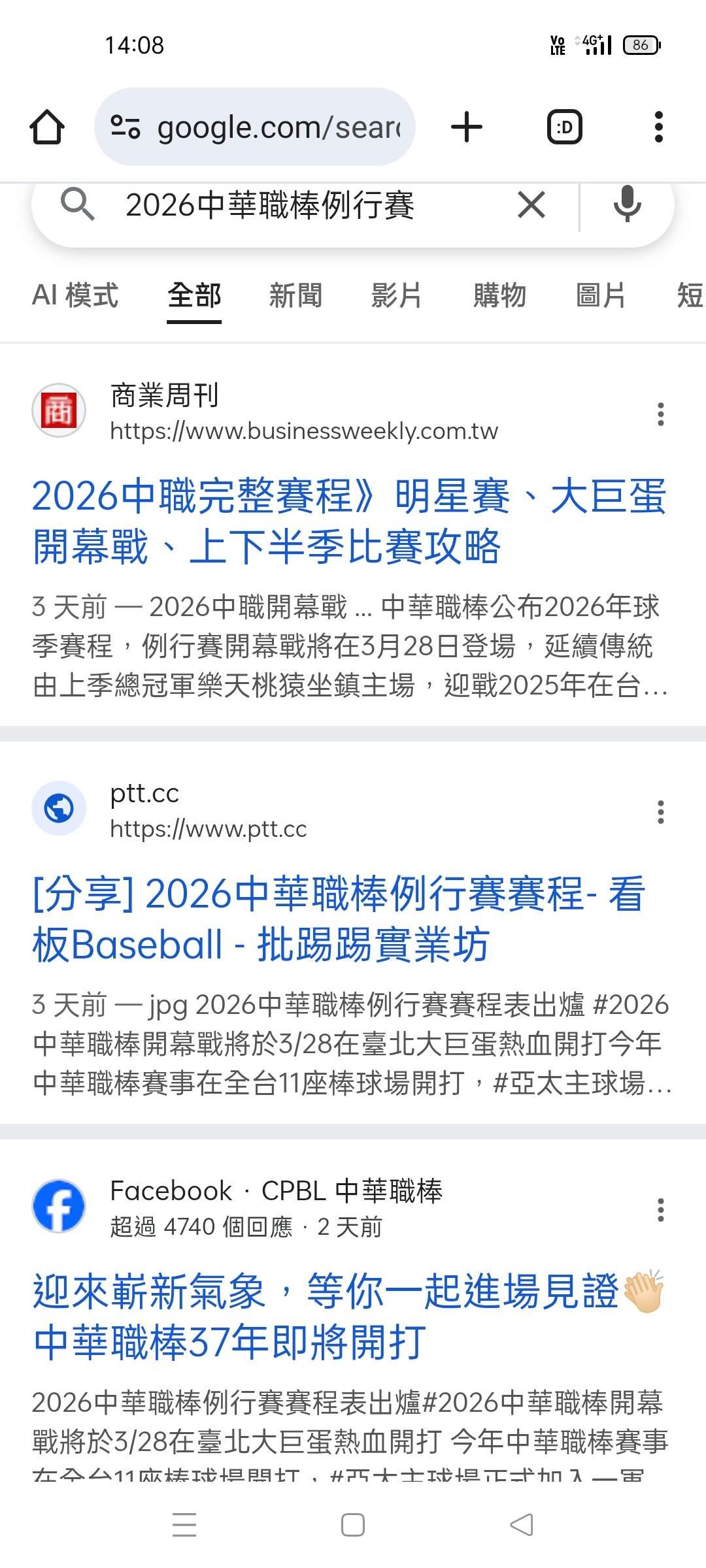Switch to the 影片 tab
This screenshot has height=1568, width=706.
tap(396, 295)
